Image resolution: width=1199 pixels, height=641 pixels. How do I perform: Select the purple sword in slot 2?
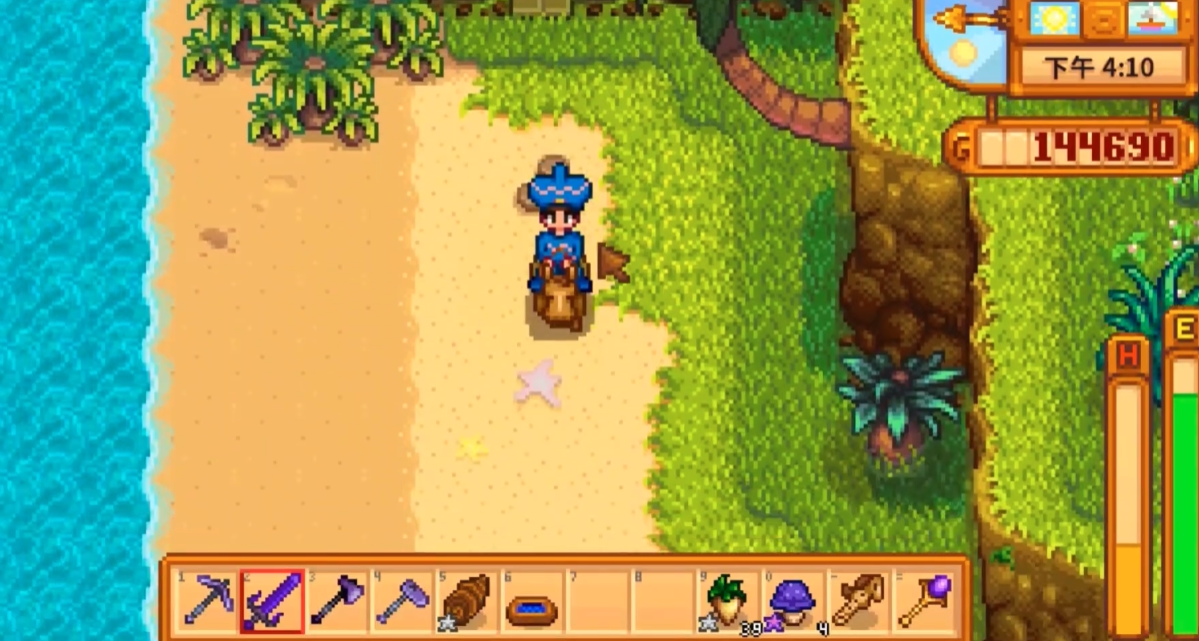pos(271,601)
